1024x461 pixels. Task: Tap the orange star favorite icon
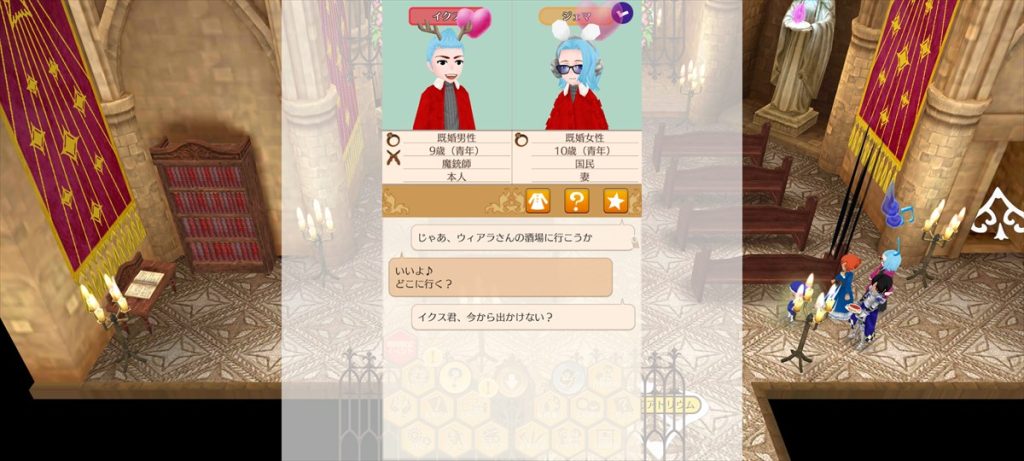click(x=615, y=201)
